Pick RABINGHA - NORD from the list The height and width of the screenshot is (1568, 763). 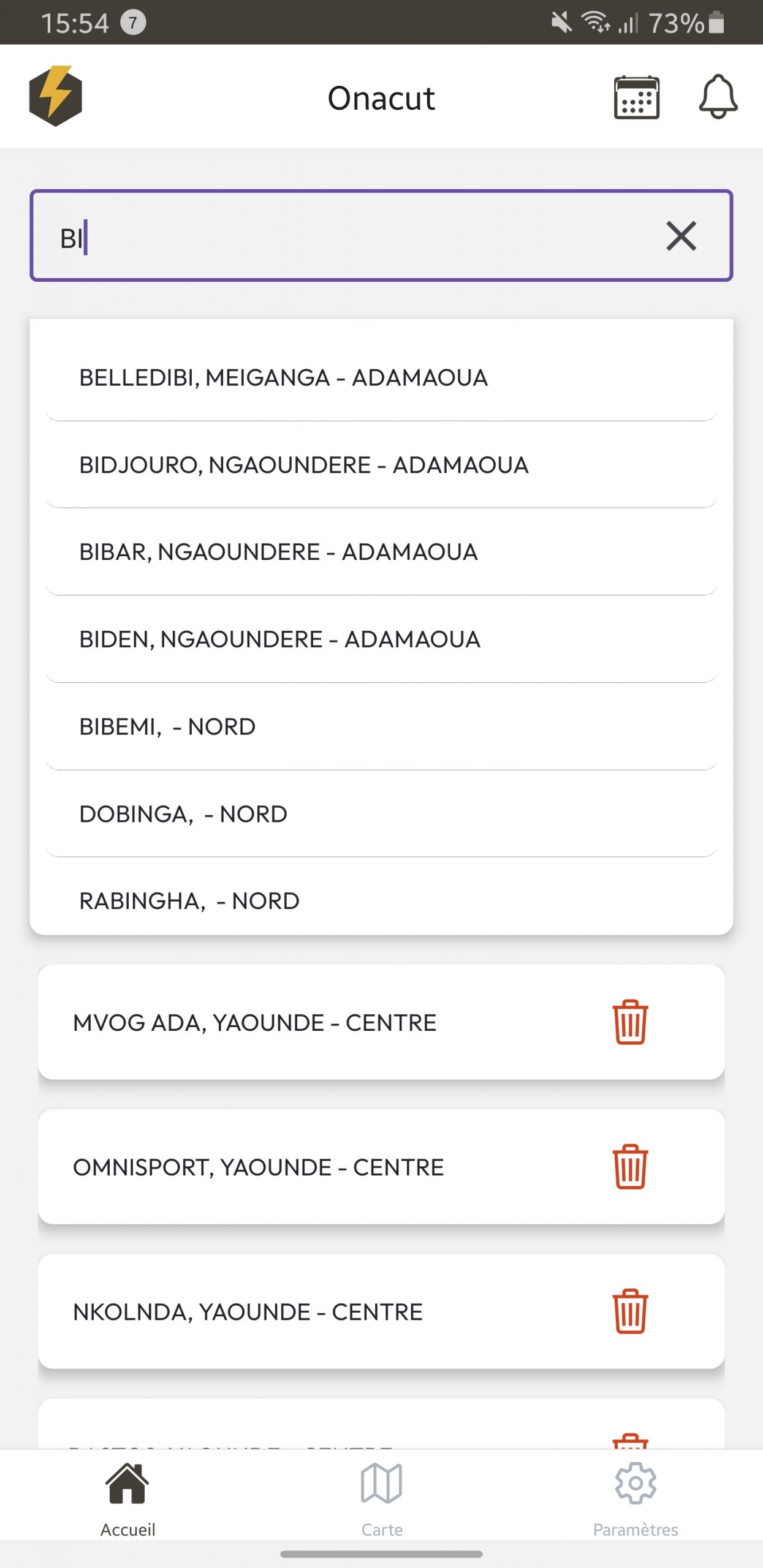coord(189,901)
